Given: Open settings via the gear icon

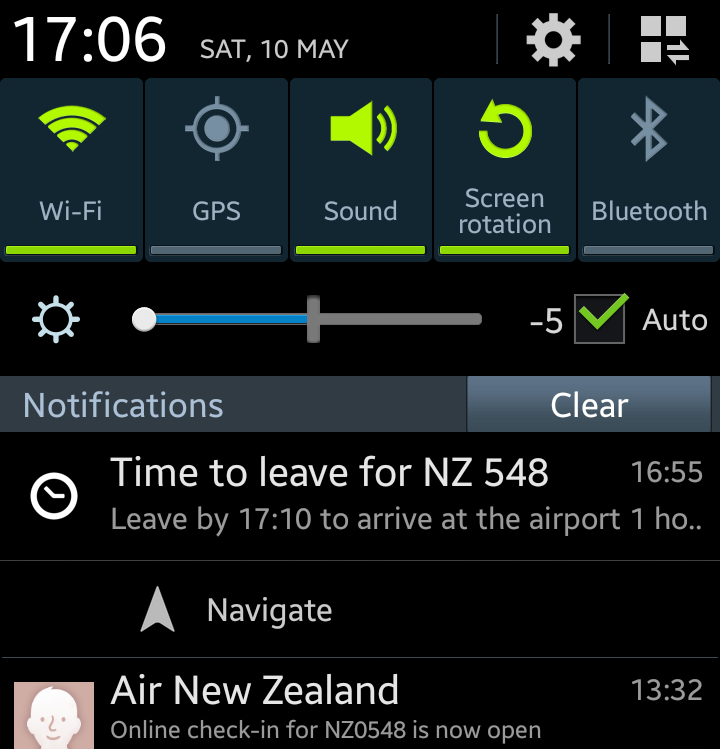Looking at the screenshot, I should (553, 40).
